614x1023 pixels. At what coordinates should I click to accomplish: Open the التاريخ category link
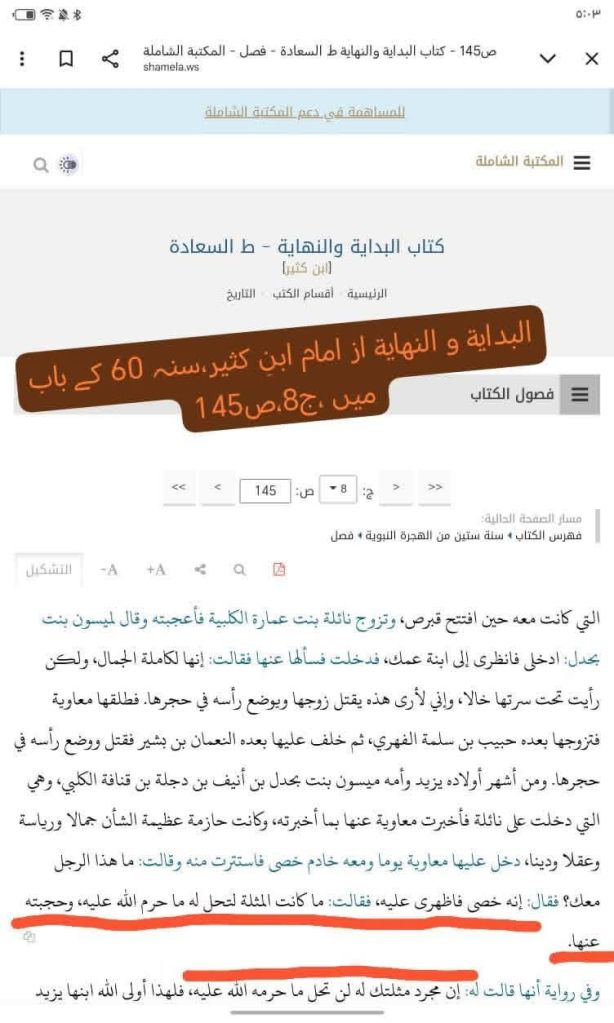click(244, 294)
